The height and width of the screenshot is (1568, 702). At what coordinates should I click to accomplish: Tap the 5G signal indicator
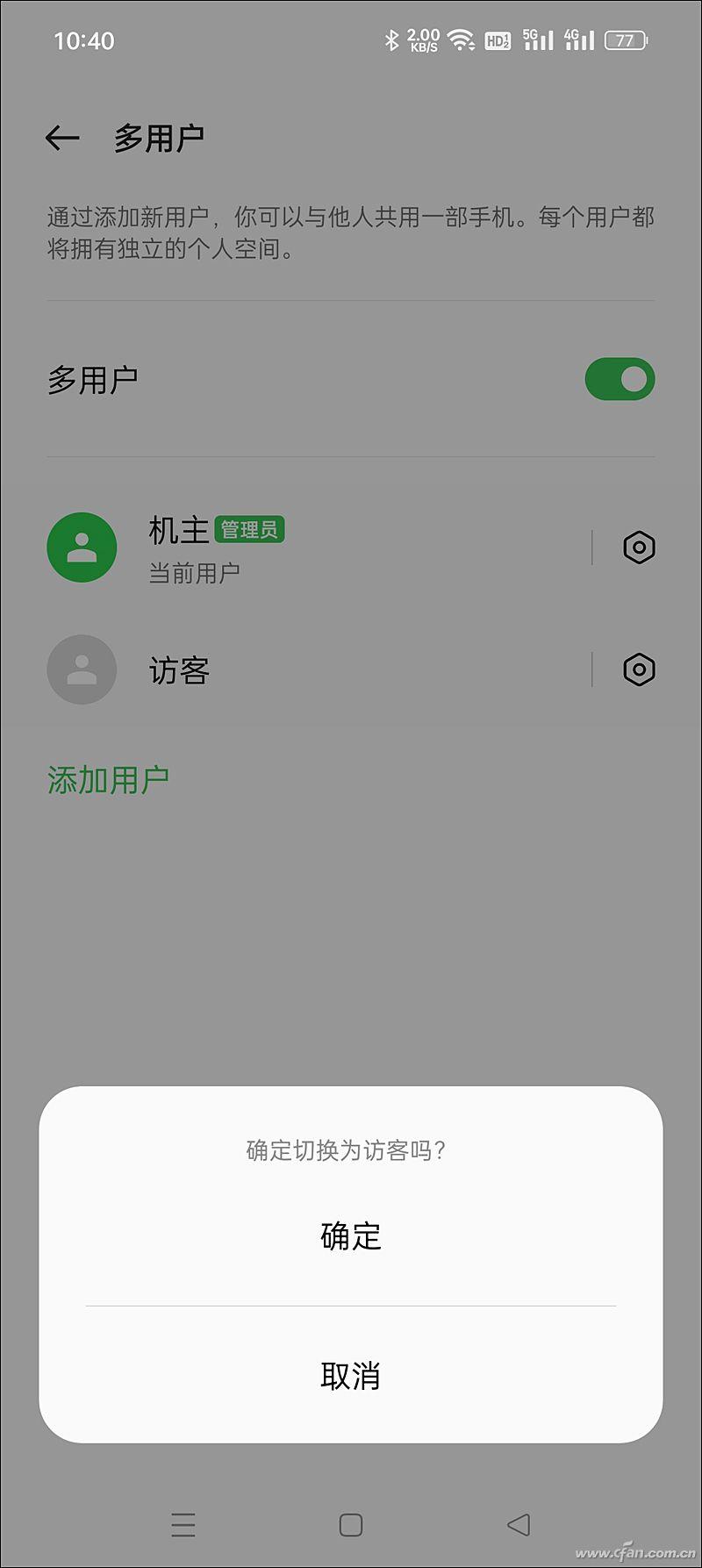(538, 39)
